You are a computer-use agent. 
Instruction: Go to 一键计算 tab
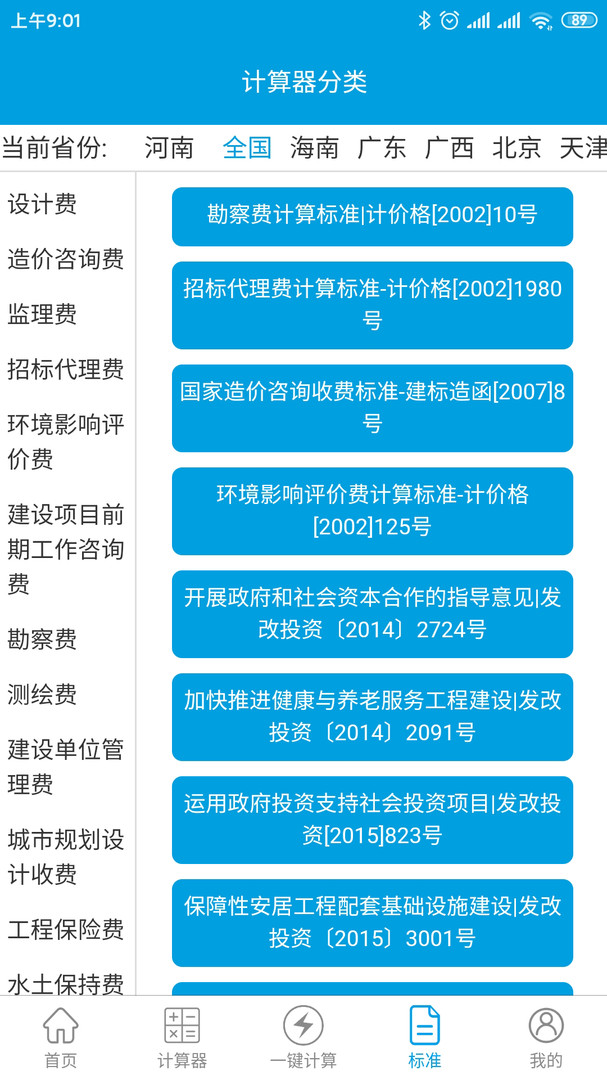[x=303, y=1038]
